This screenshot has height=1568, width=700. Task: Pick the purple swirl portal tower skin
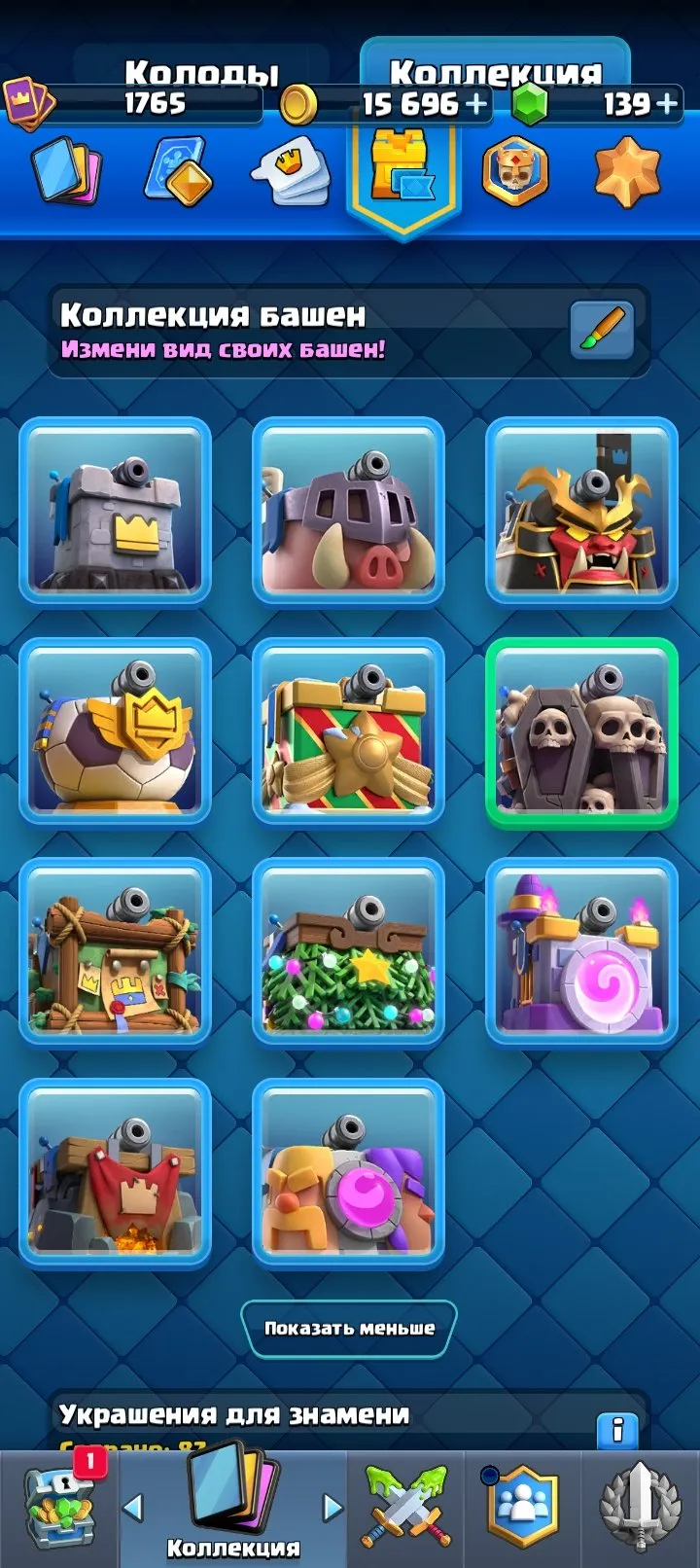[x=581, y=951]
